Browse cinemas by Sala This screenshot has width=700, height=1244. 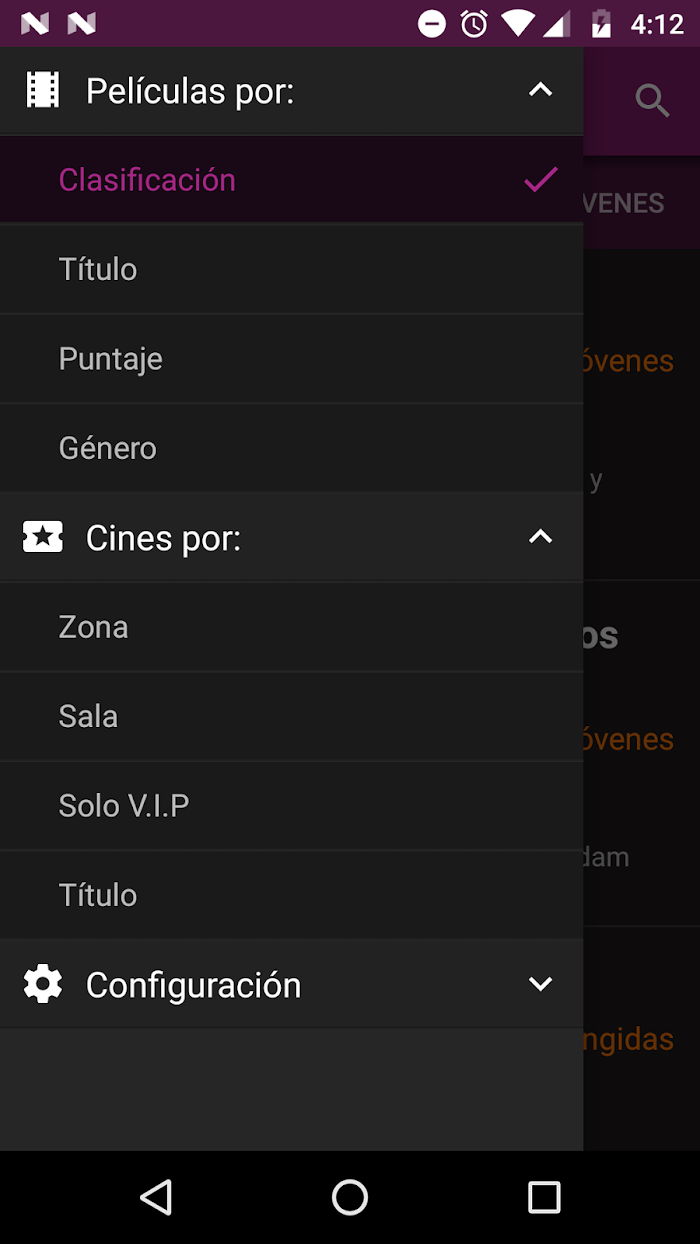pyautogui.click(x=291, y=716)
